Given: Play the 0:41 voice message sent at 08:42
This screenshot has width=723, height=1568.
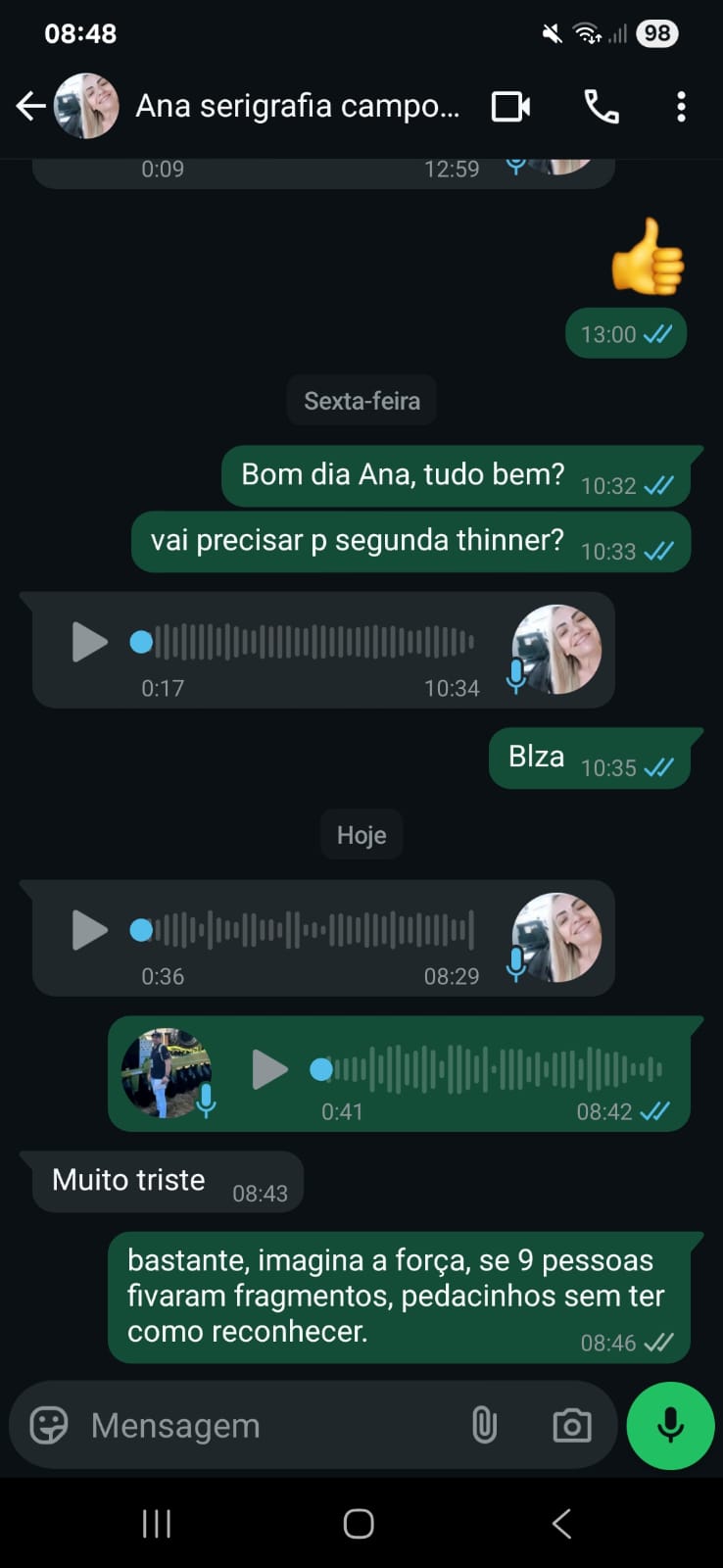Looking at the screenshot, I should [269, 1069].
